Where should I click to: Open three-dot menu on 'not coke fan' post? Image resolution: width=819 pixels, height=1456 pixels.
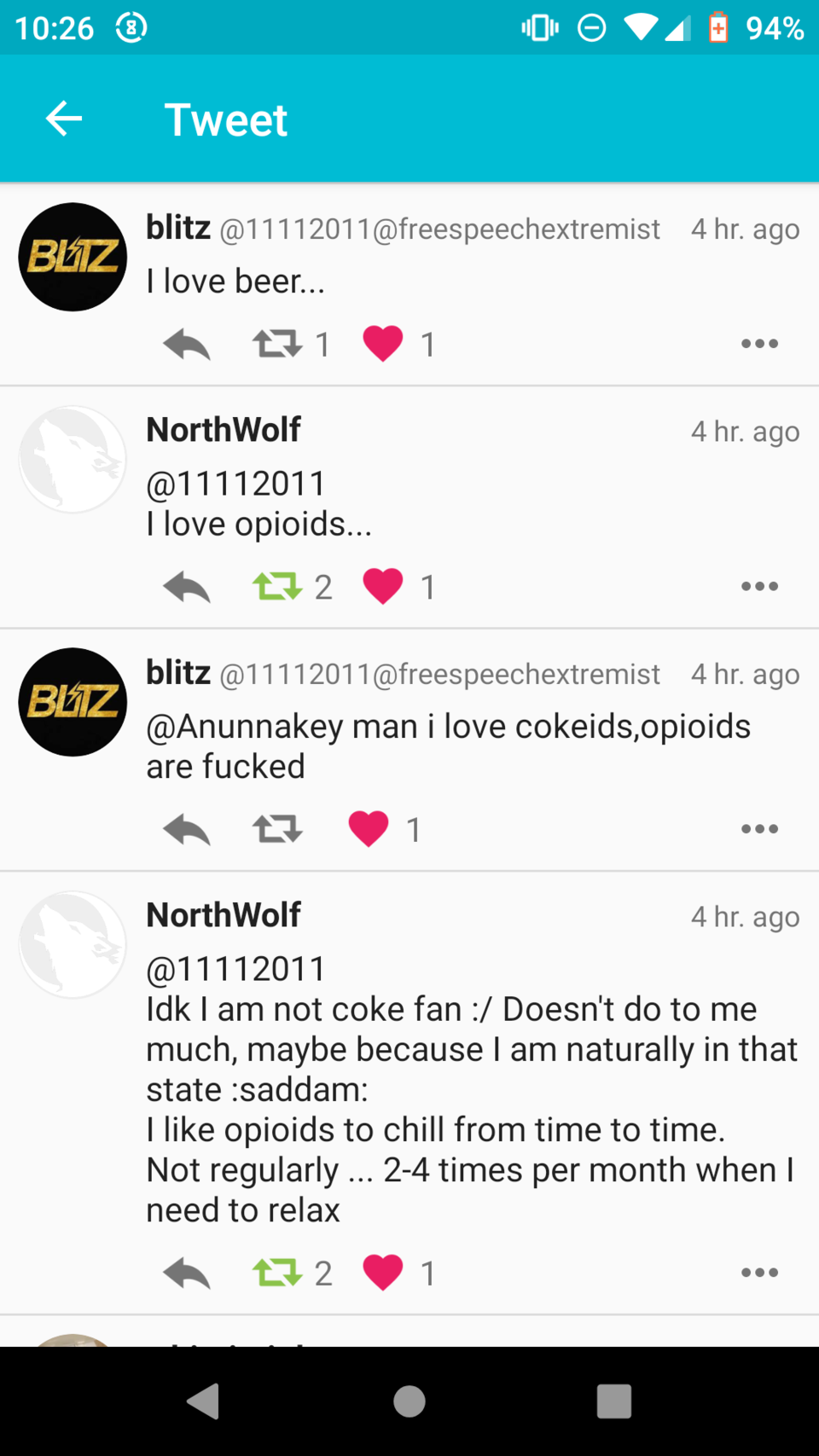coord(759,1273)
